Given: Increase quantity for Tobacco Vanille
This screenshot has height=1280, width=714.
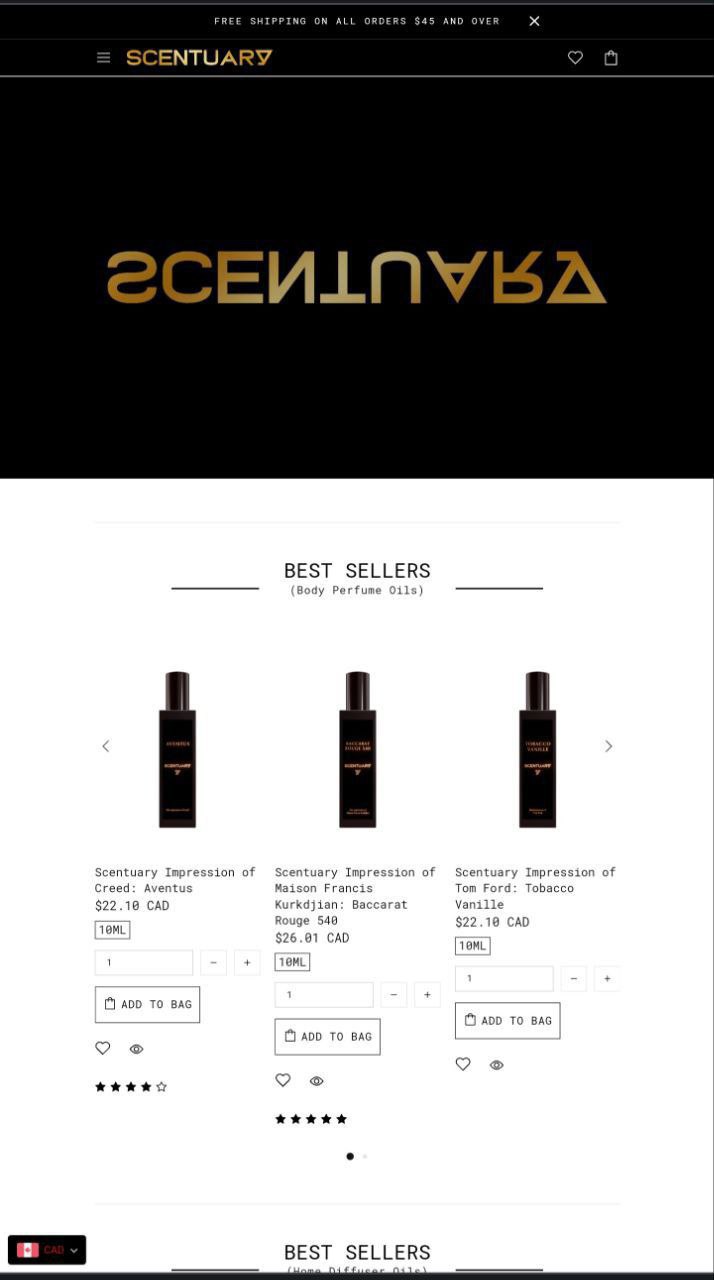Looking at the screenshot, I should pos(607,979).
